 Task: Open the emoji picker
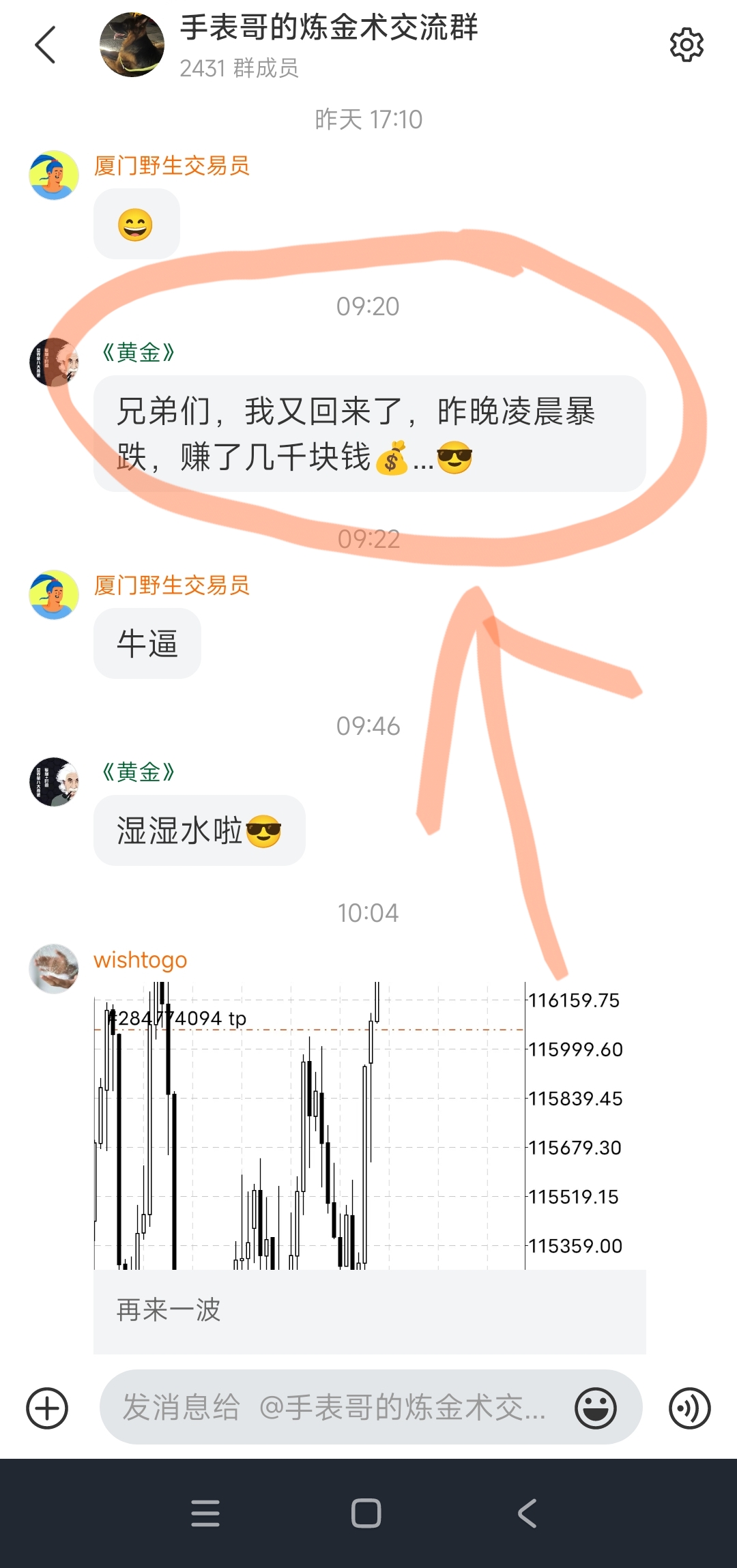(x=596, y=1408)
